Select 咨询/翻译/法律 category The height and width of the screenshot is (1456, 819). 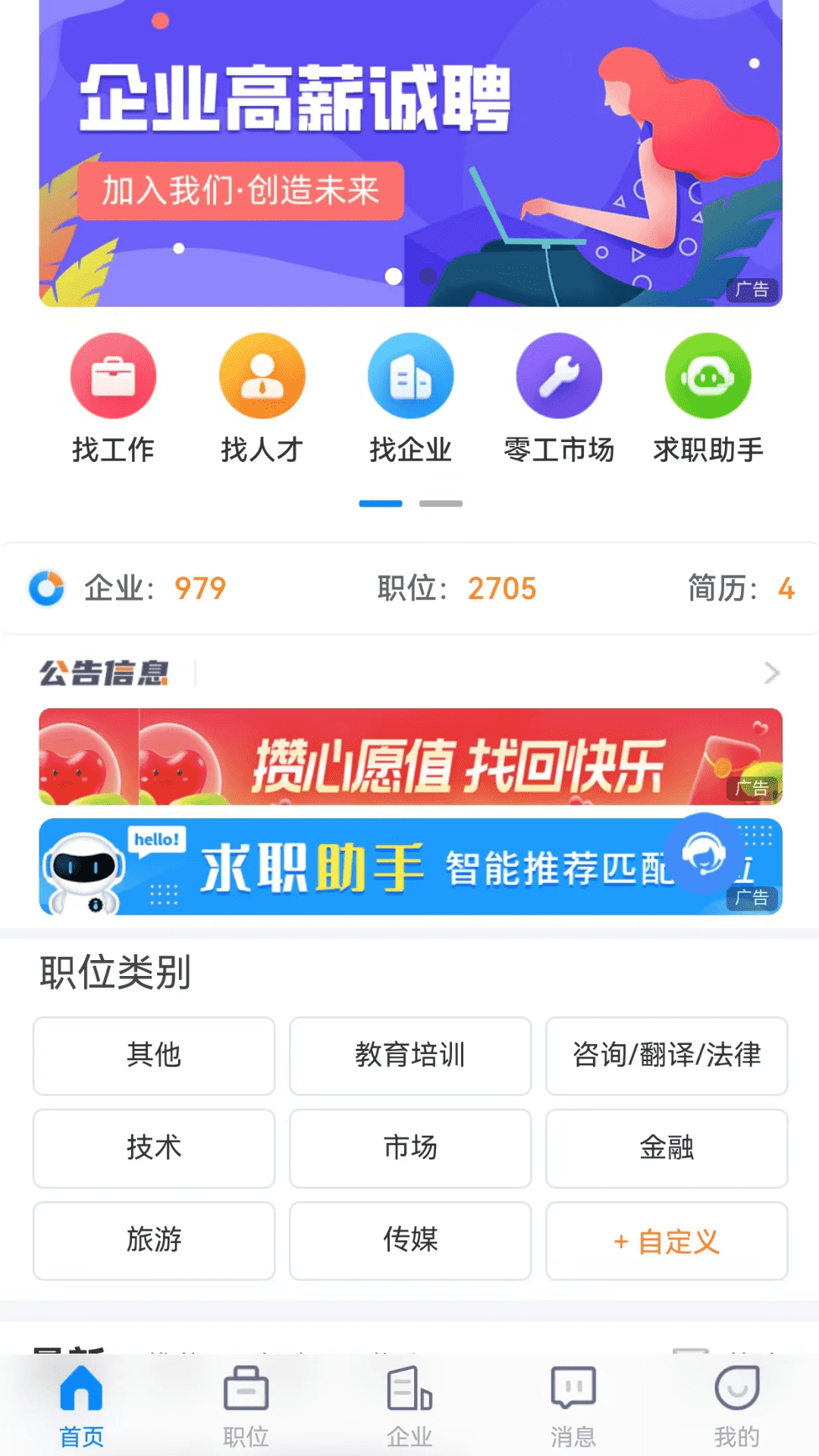click(667, 1056)
